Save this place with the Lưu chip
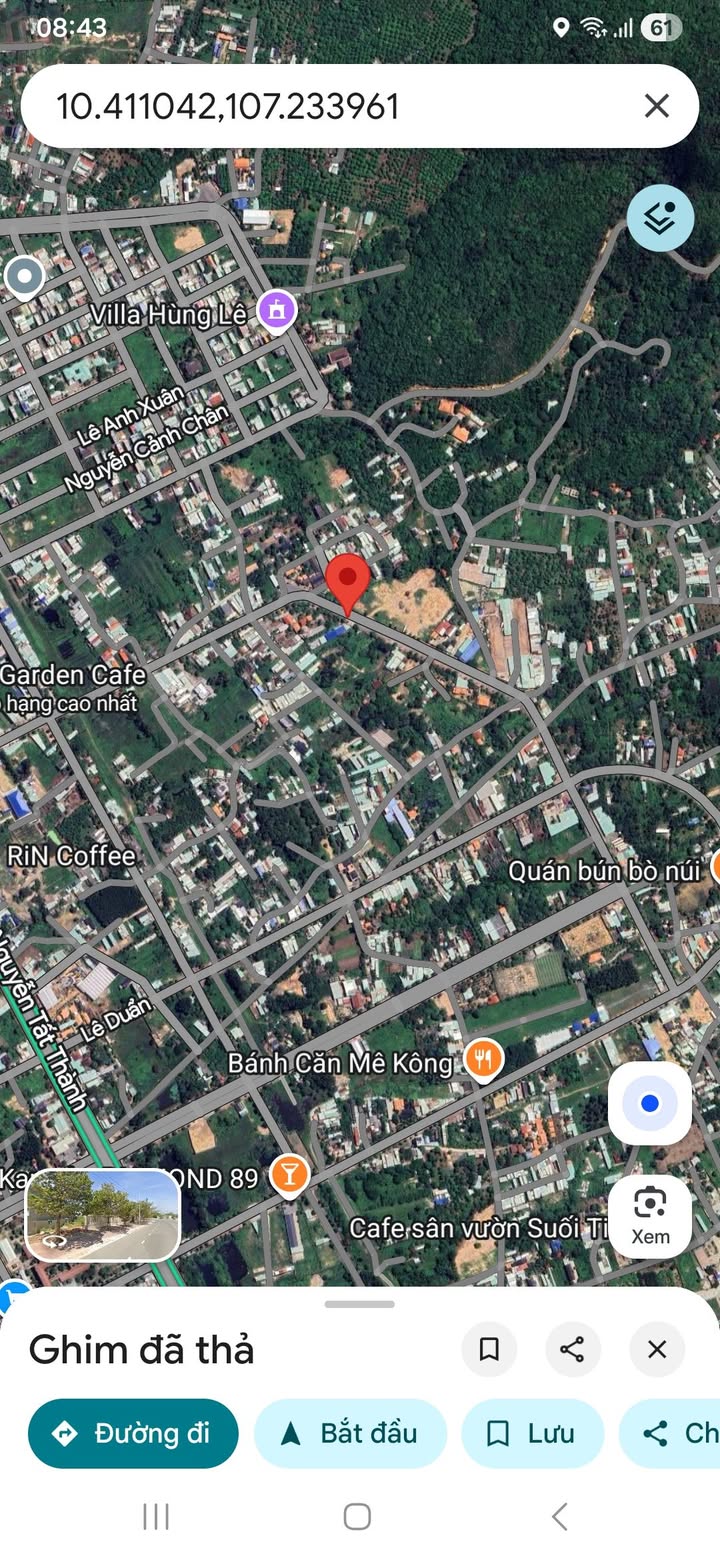The height and width of the screenshot is (1560, 720). (x=532, y=1433)
